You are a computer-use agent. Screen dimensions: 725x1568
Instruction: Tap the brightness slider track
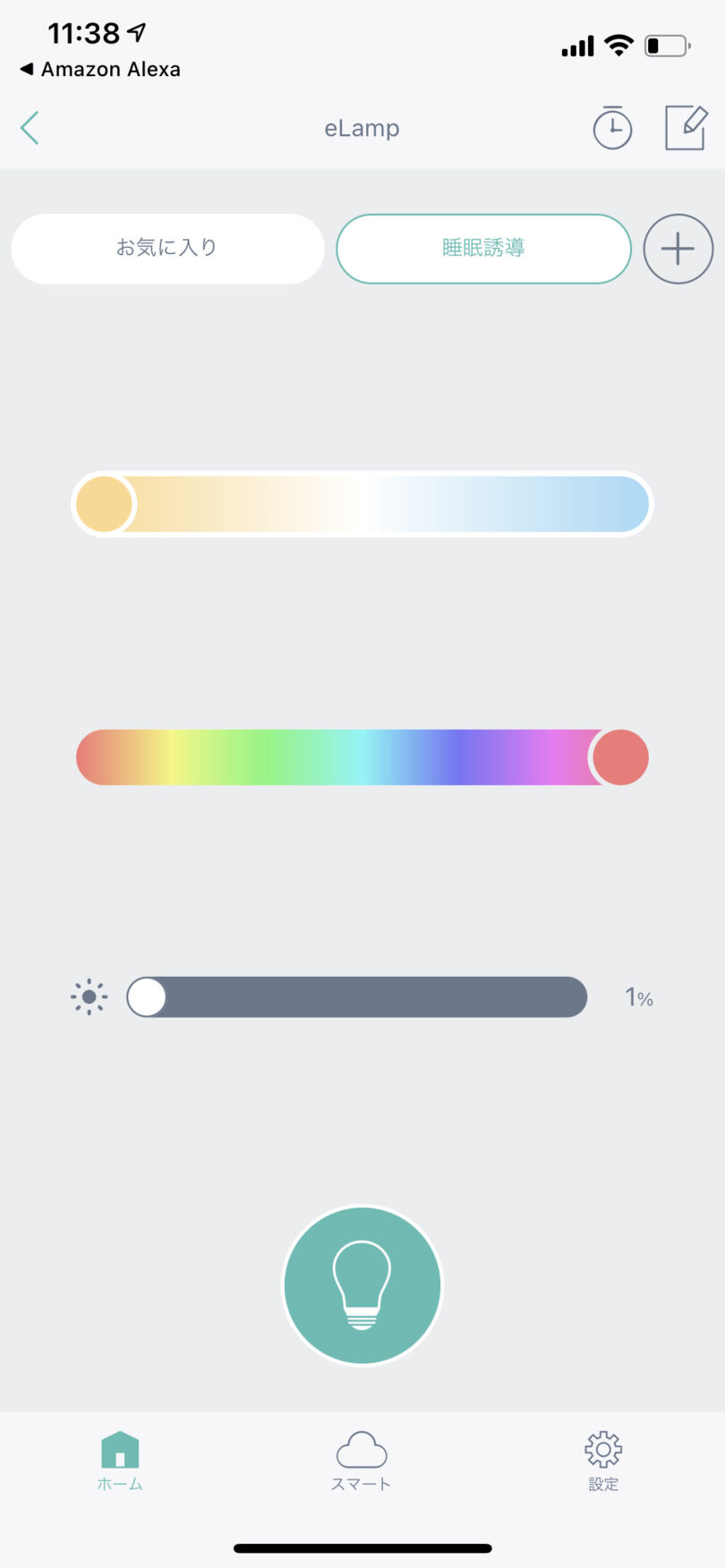point(358,996)
